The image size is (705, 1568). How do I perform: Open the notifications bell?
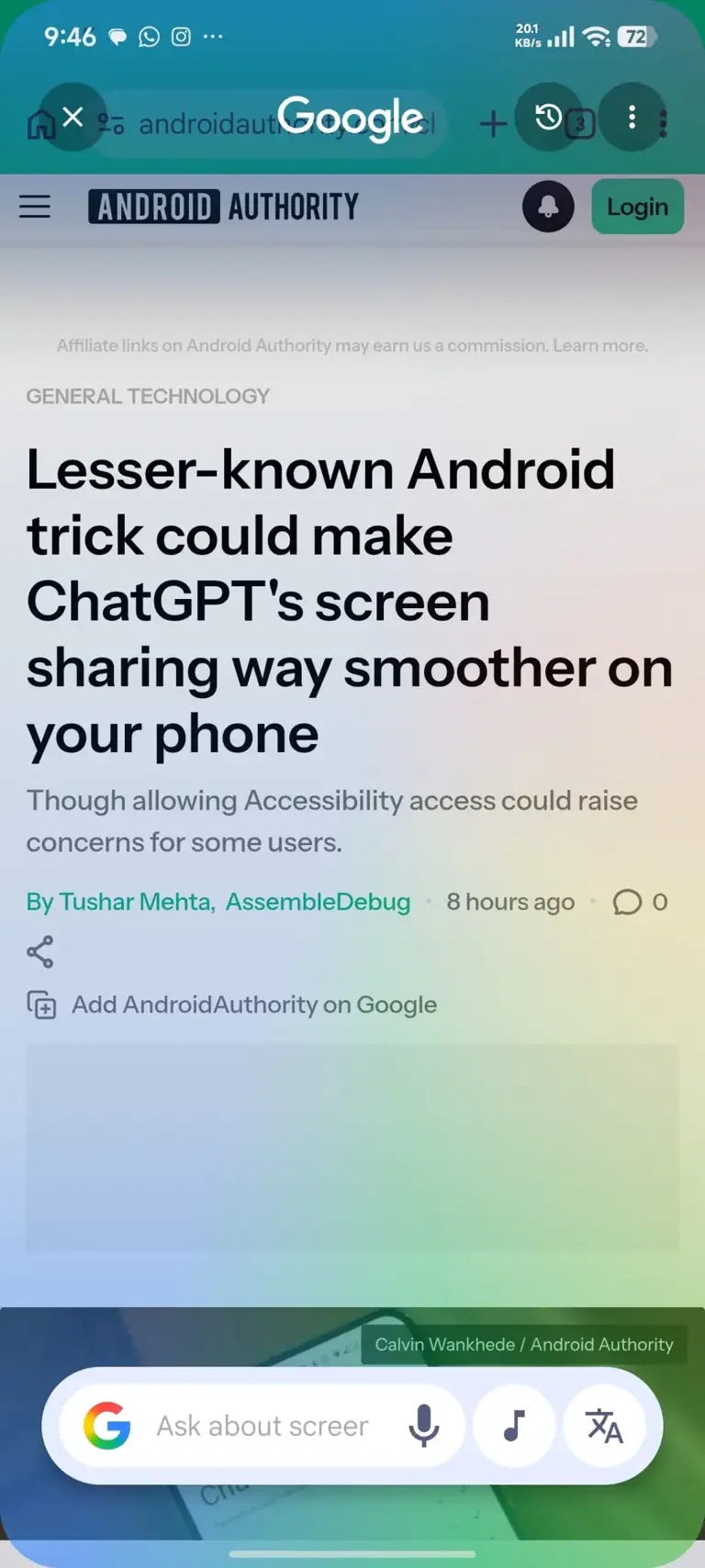(x=548, y=207)
